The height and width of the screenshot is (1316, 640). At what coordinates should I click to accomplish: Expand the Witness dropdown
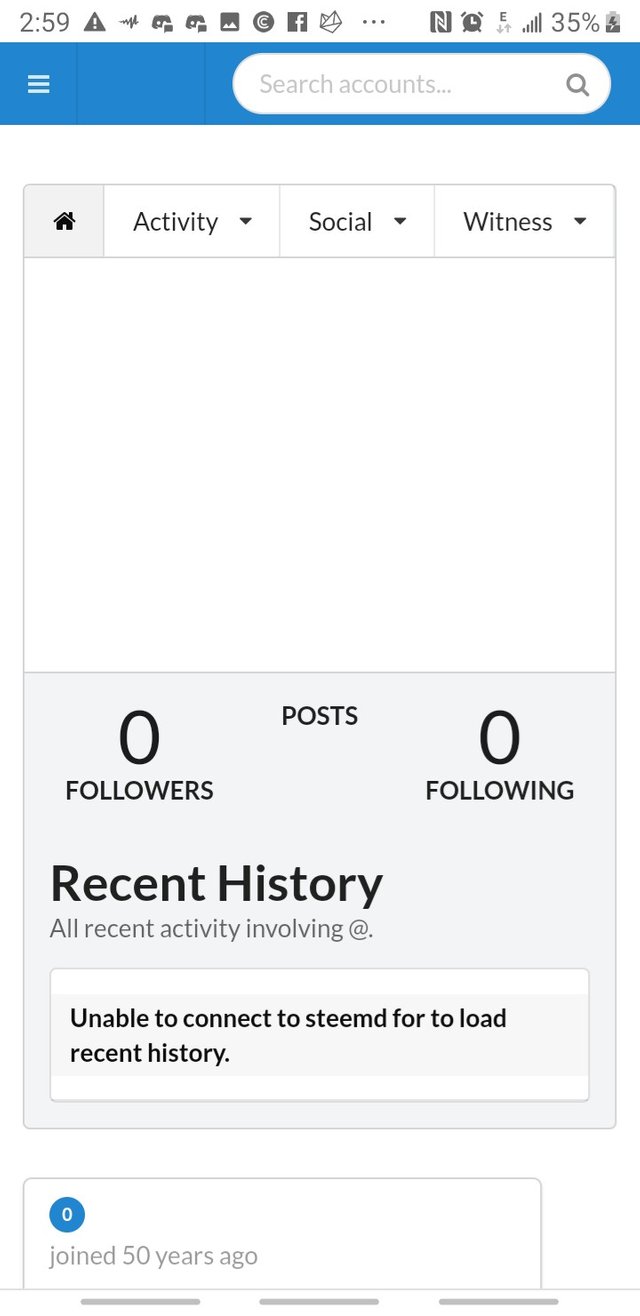pyautogui.click(x=524, y=222)
